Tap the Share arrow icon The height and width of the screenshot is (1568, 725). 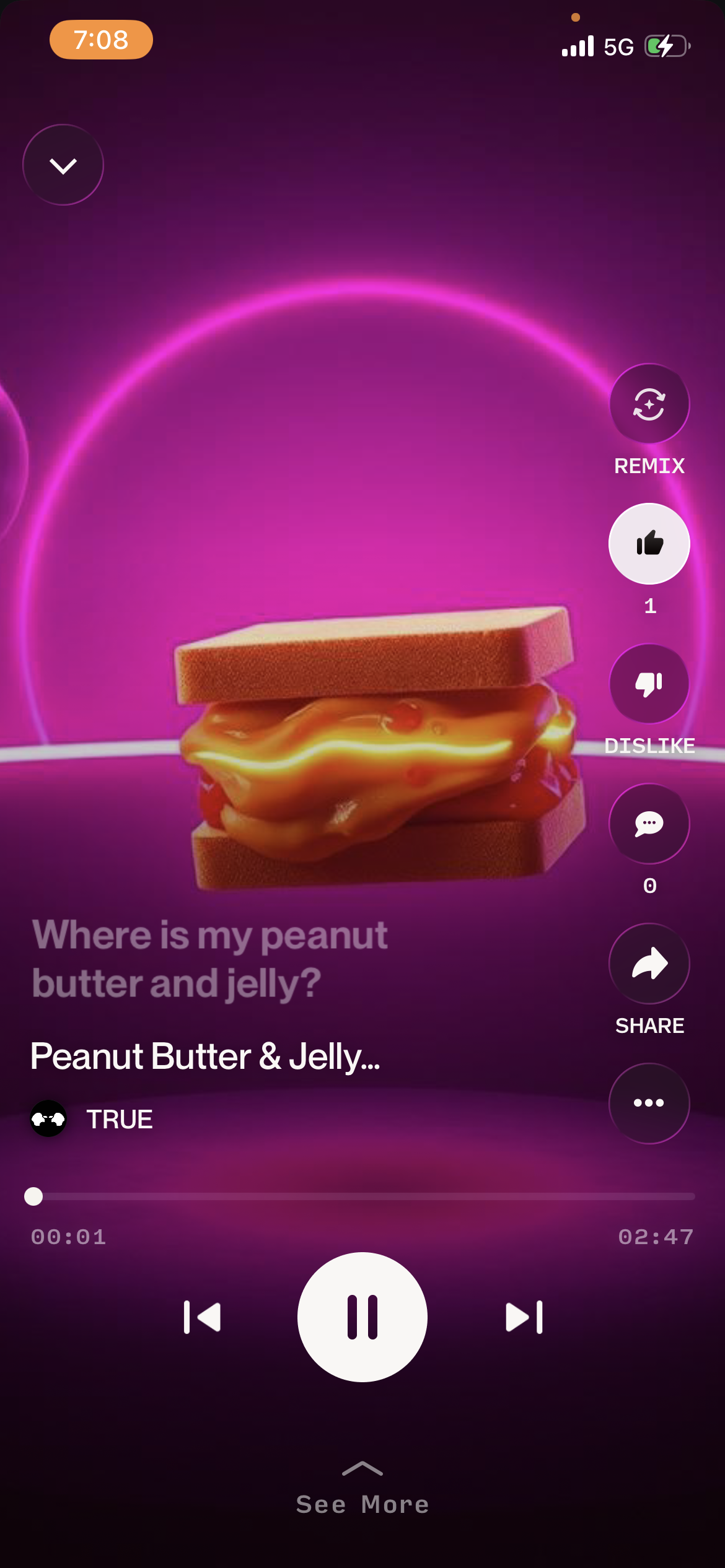(x=649, y=964)
